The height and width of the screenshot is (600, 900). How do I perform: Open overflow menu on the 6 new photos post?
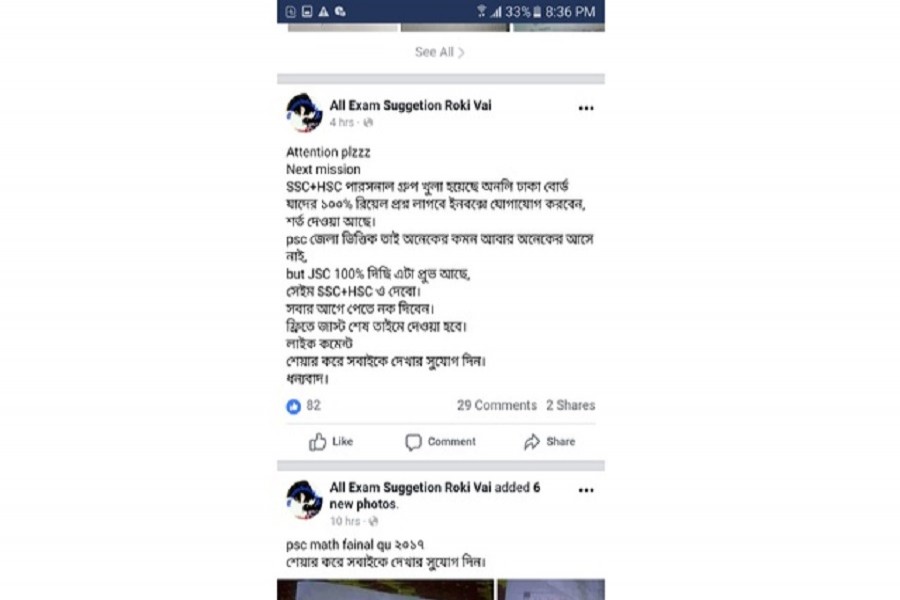coord(586,491)
